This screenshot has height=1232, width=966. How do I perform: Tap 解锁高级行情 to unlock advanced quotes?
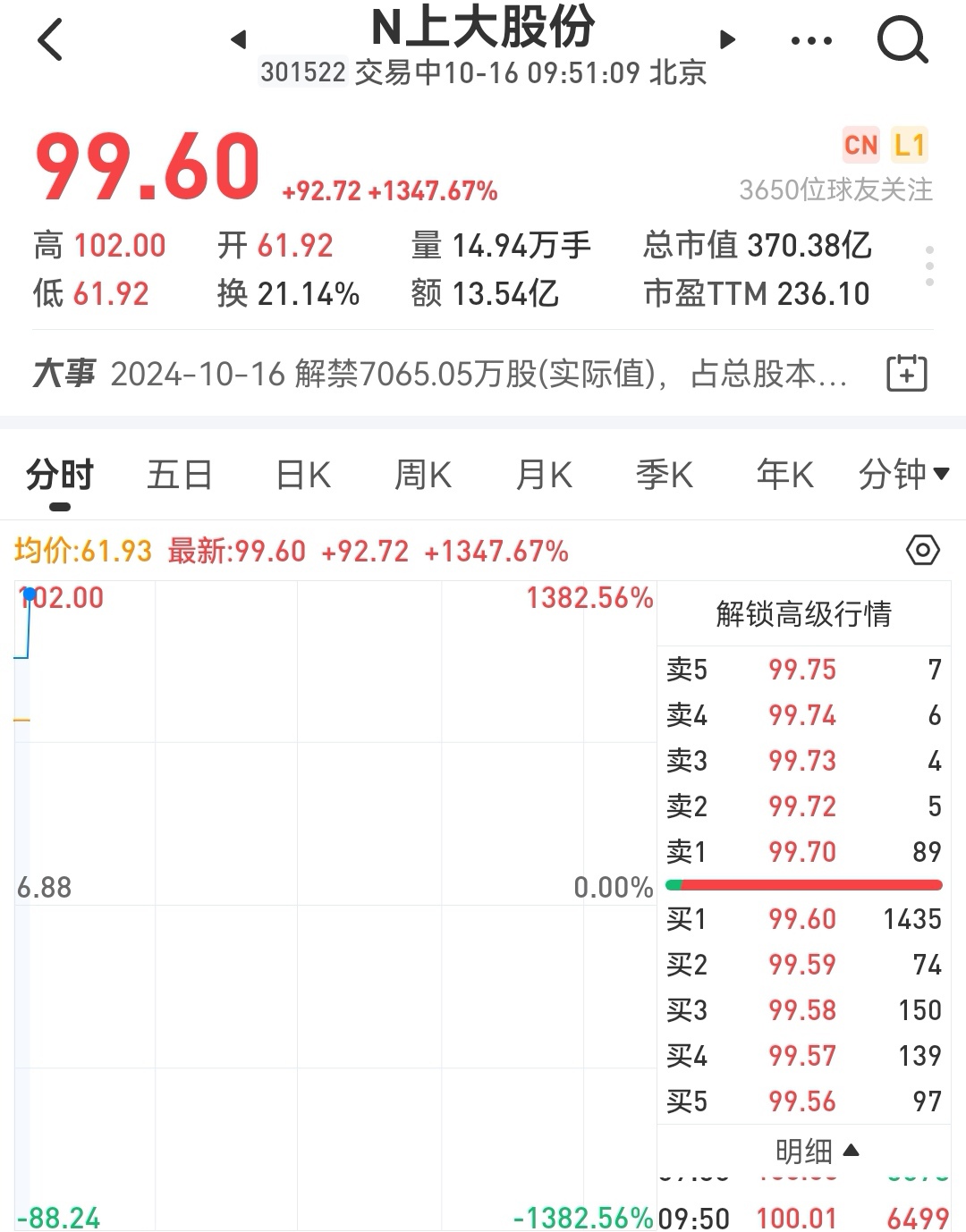coord(803,614)
